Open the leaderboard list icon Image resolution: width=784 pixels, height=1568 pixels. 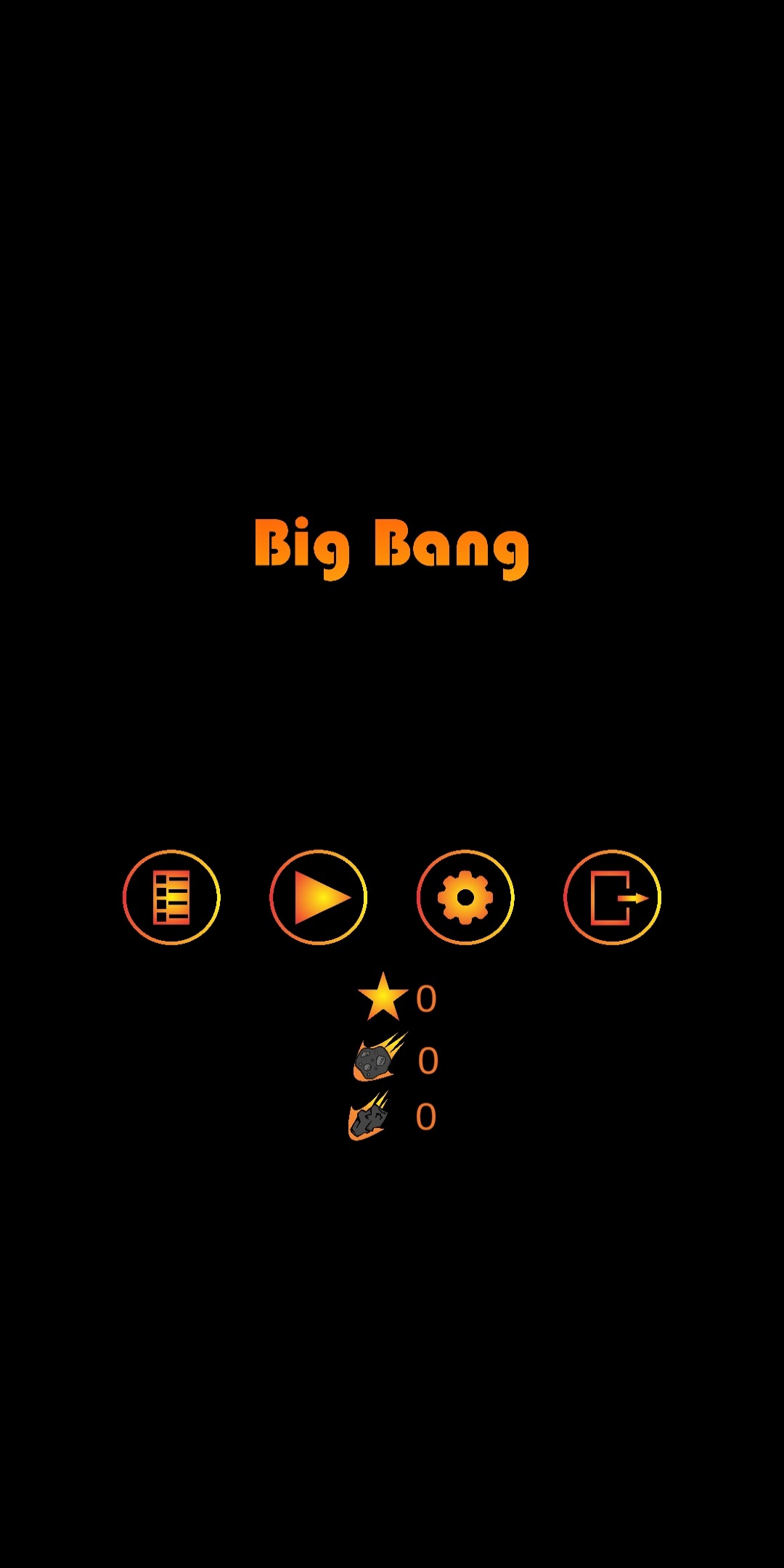pos(171,897)
